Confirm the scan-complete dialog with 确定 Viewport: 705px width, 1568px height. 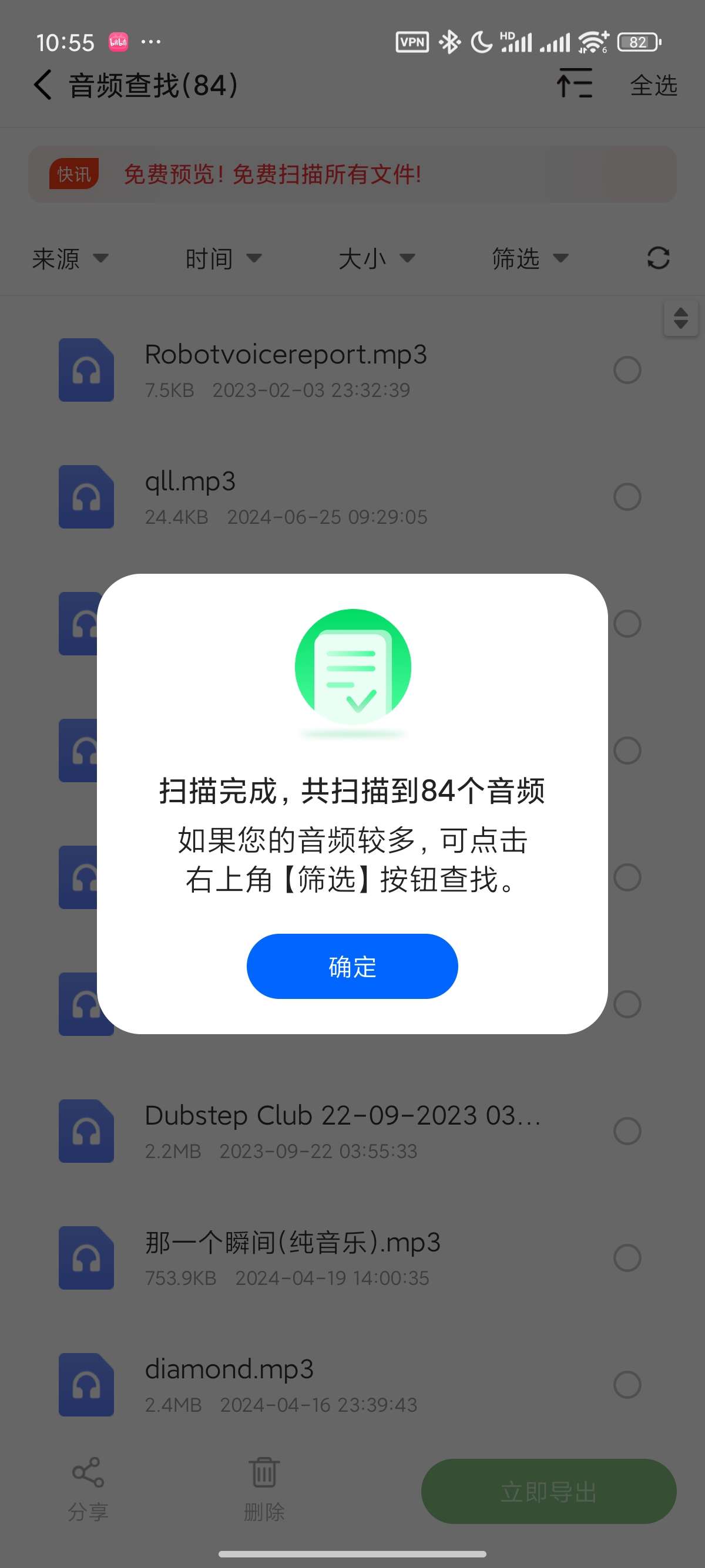click(352, 966)
